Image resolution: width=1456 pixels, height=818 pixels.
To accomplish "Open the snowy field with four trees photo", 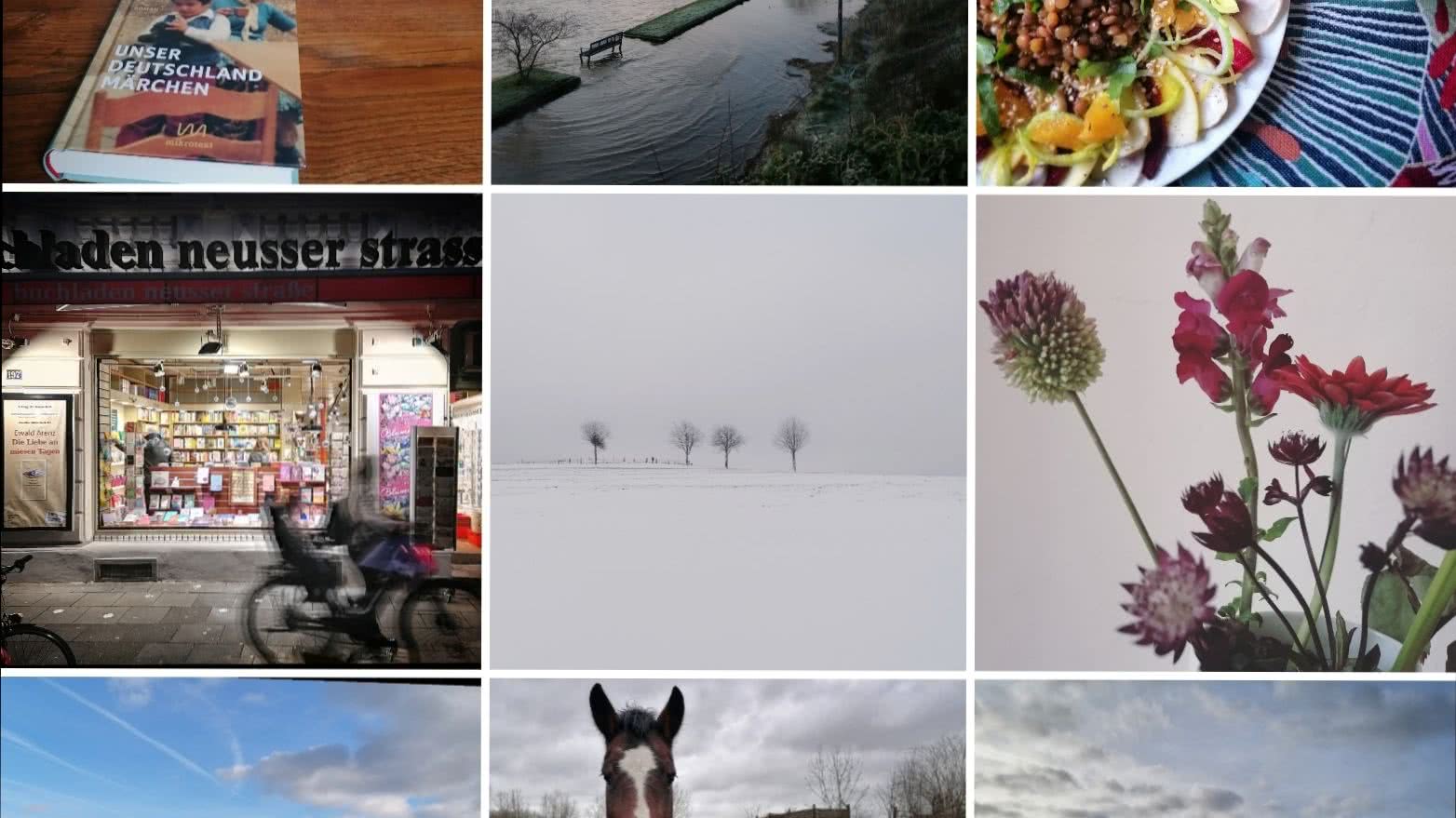I will [729, 432].
